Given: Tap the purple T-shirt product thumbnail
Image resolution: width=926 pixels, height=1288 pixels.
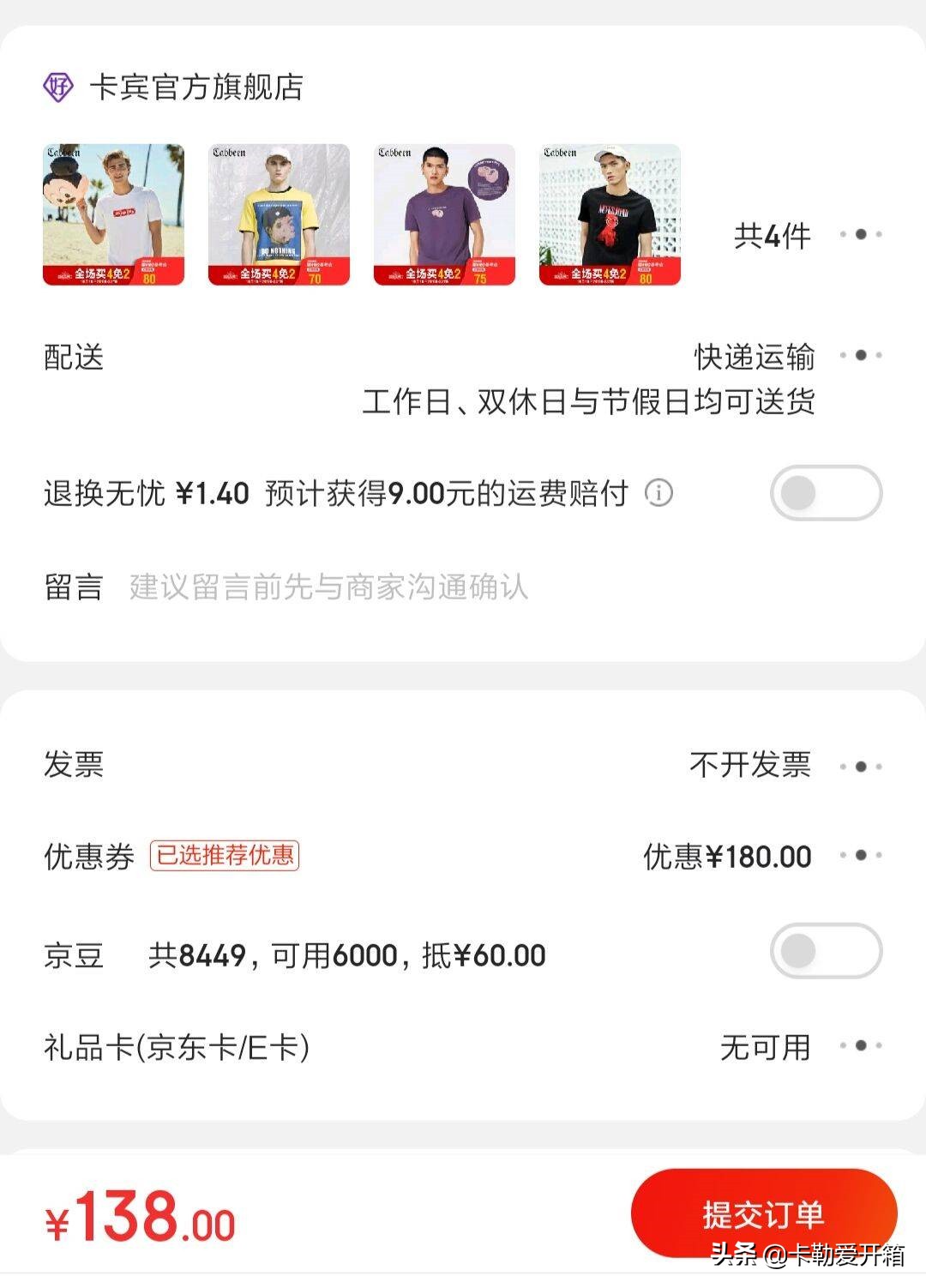Looking at the screenshot, I should 442,214.
